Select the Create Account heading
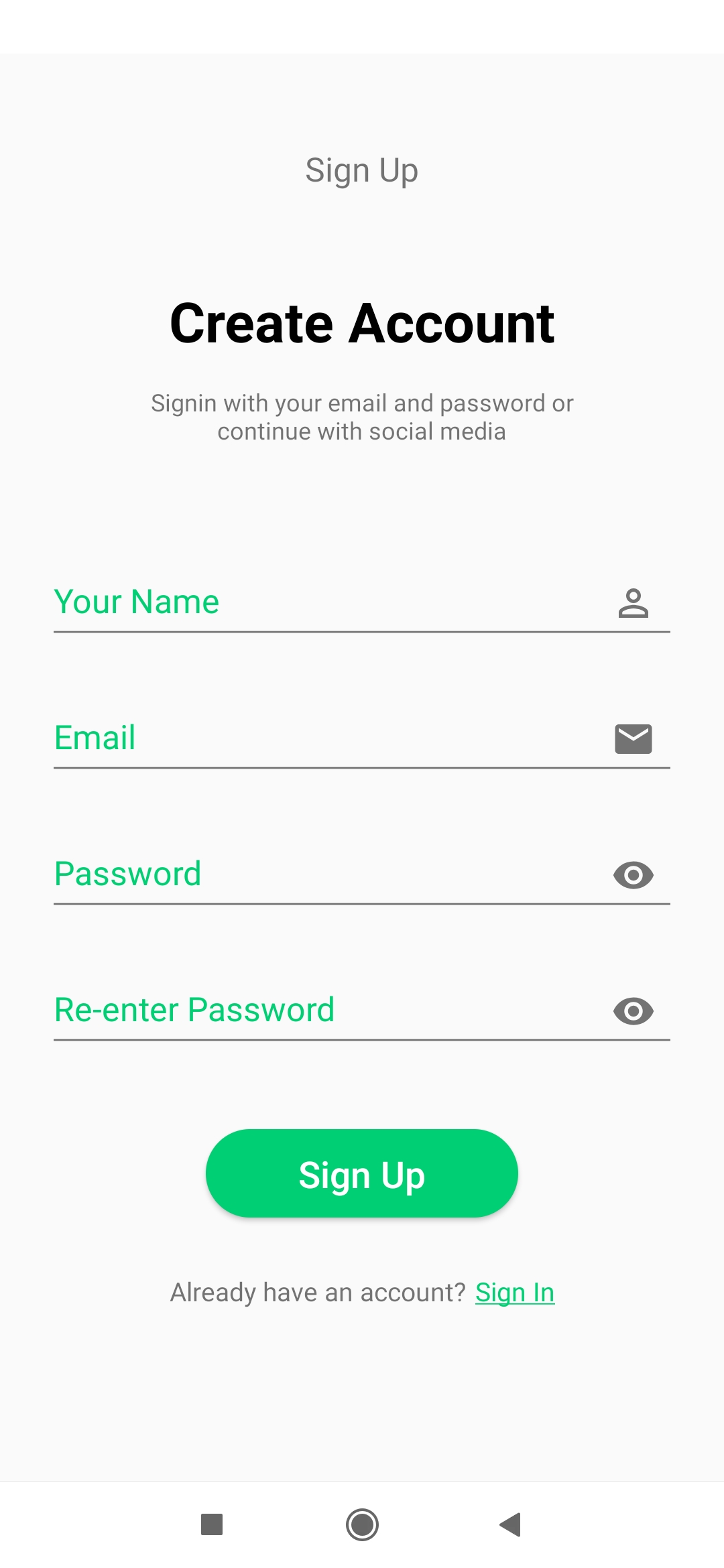The height and width of the screenshot is (1568, 724). (362, 324)
